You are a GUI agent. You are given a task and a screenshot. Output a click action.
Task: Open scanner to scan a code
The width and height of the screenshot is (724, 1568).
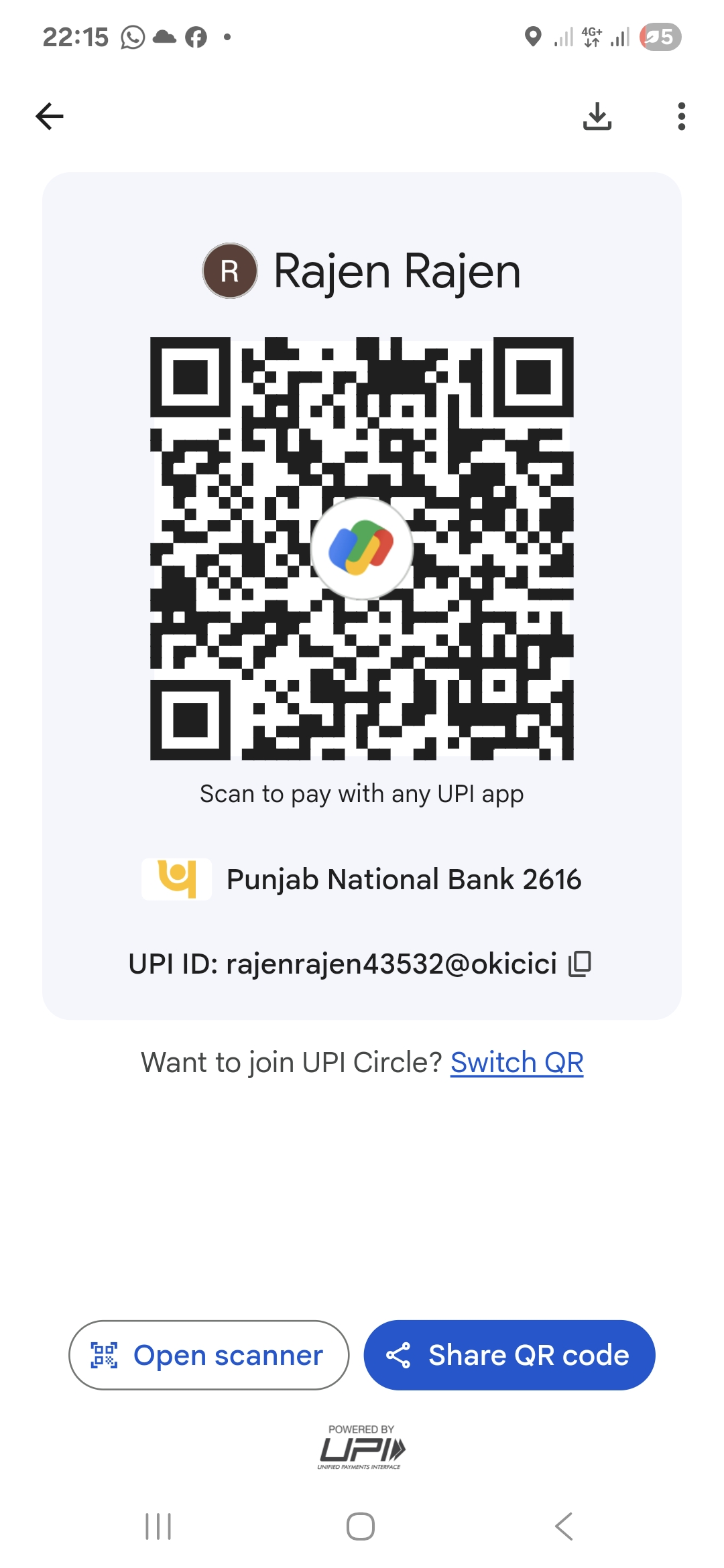click(x=208, y=1355)
